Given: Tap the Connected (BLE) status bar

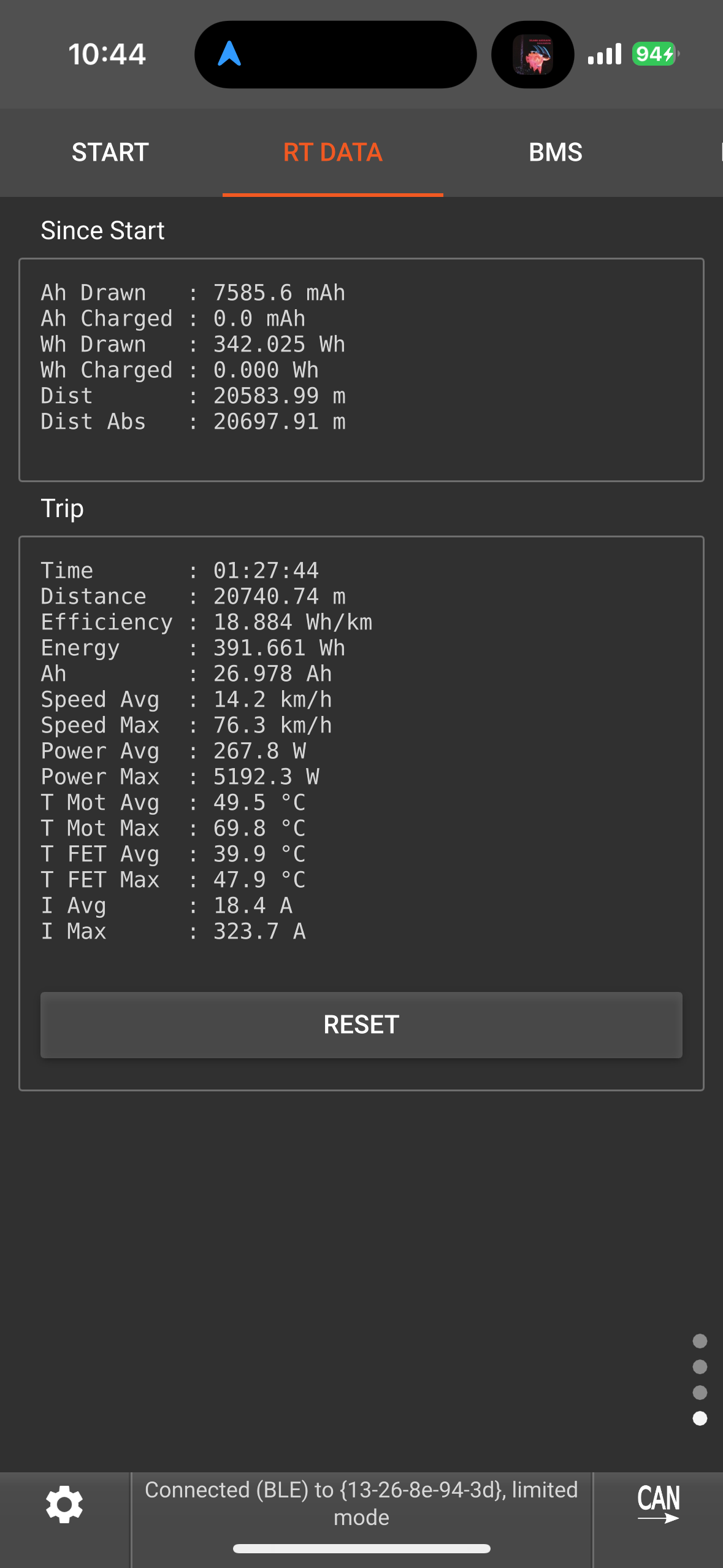Looking at the screenshot, I should (361, 1503).
